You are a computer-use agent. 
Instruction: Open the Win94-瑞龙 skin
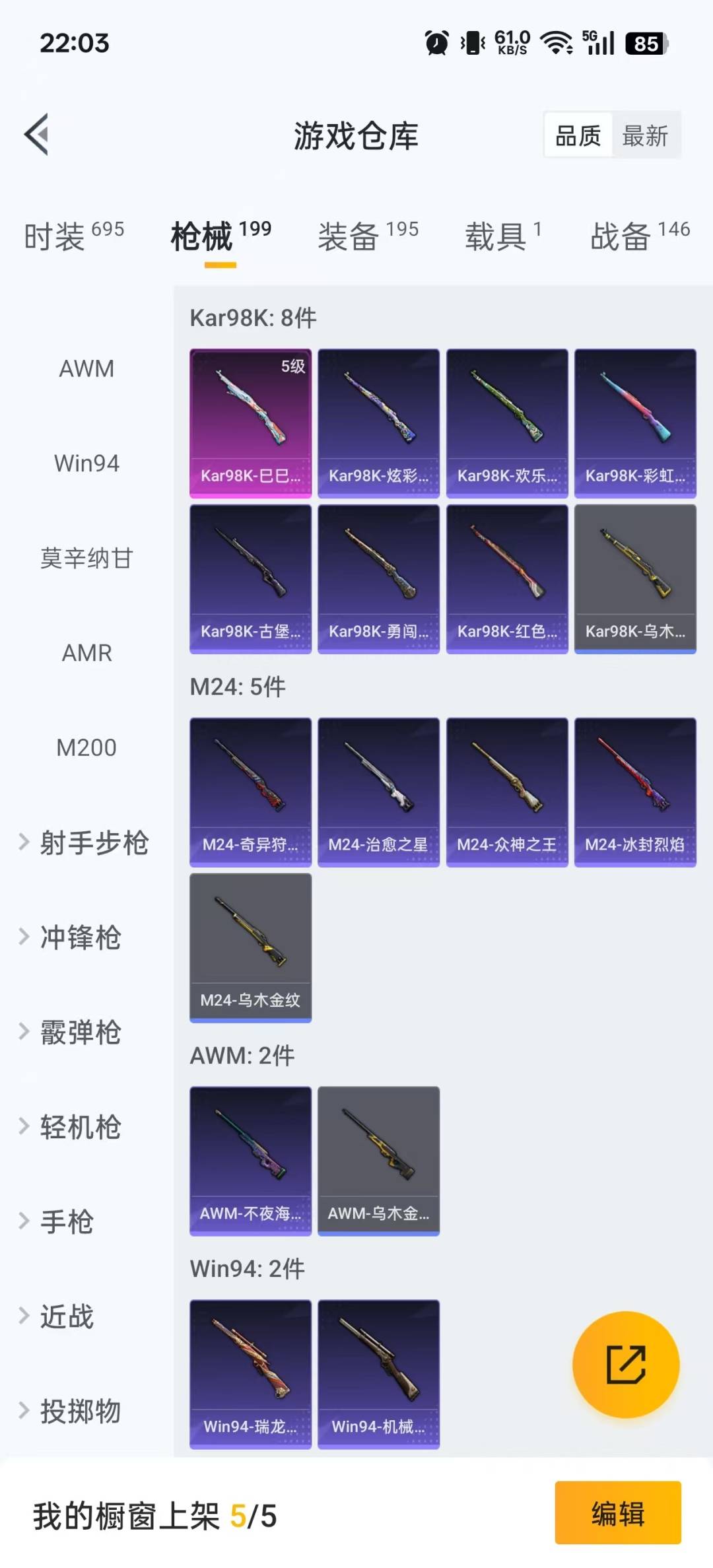click(x=250, y=1373)
